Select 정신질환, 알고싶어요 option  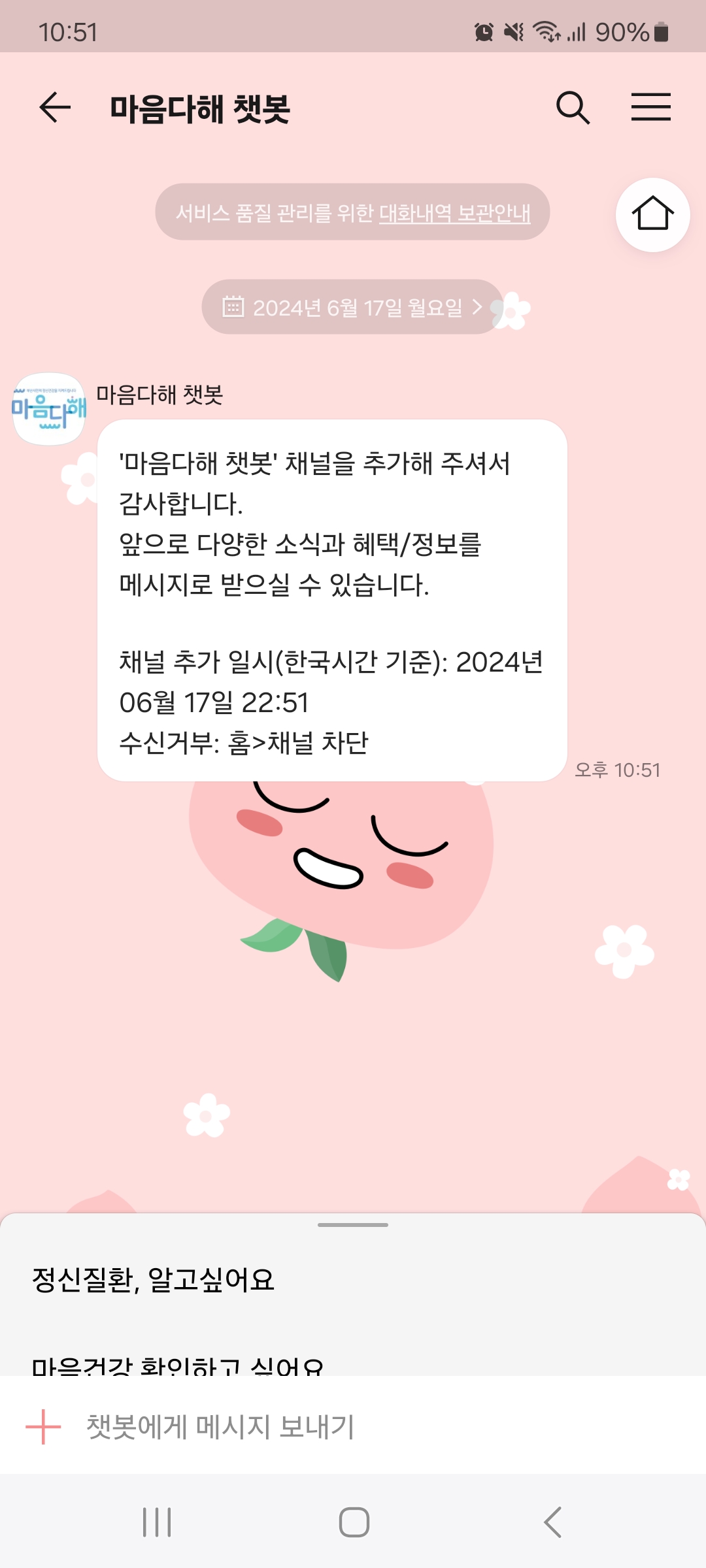[154, 1279]
